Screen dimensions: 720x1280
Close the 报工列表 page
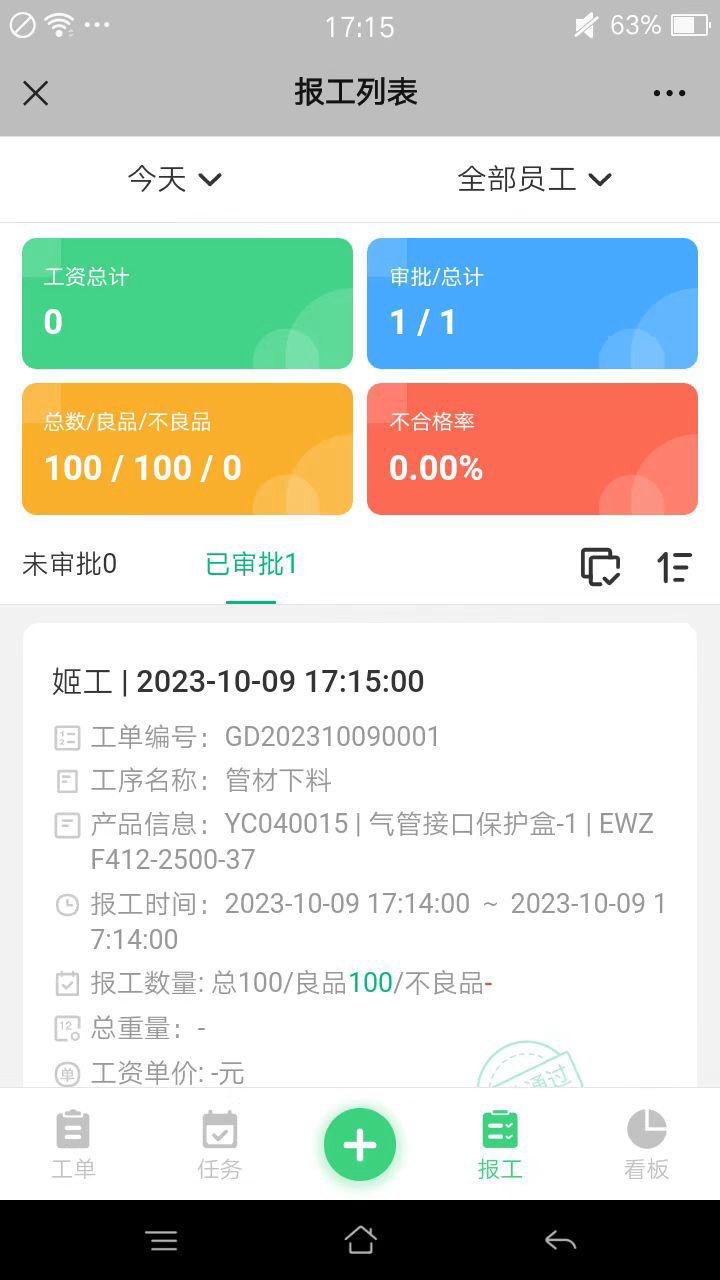(36, 93)
